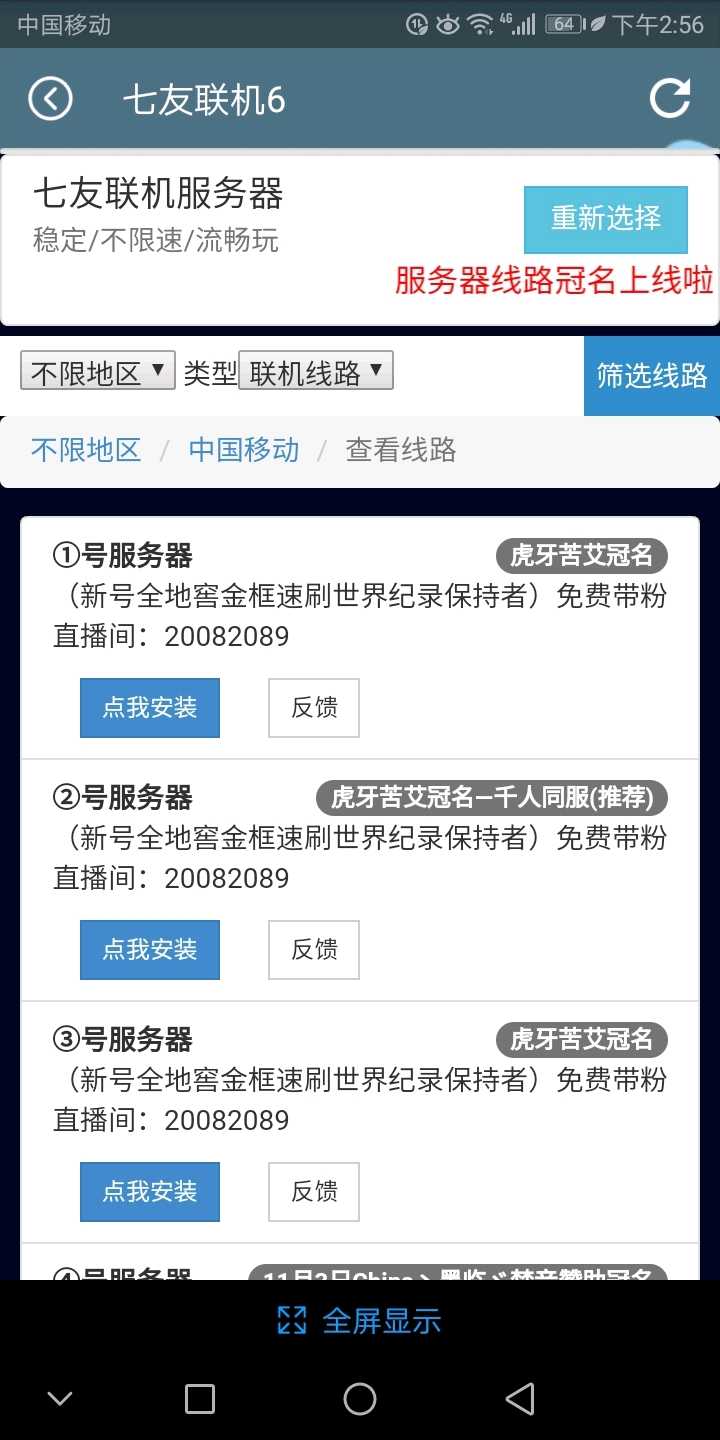The height and width of the screenshot is (1440, 720).
Task: Install server ① with 点我安装
Action: [x=150, y=708]
